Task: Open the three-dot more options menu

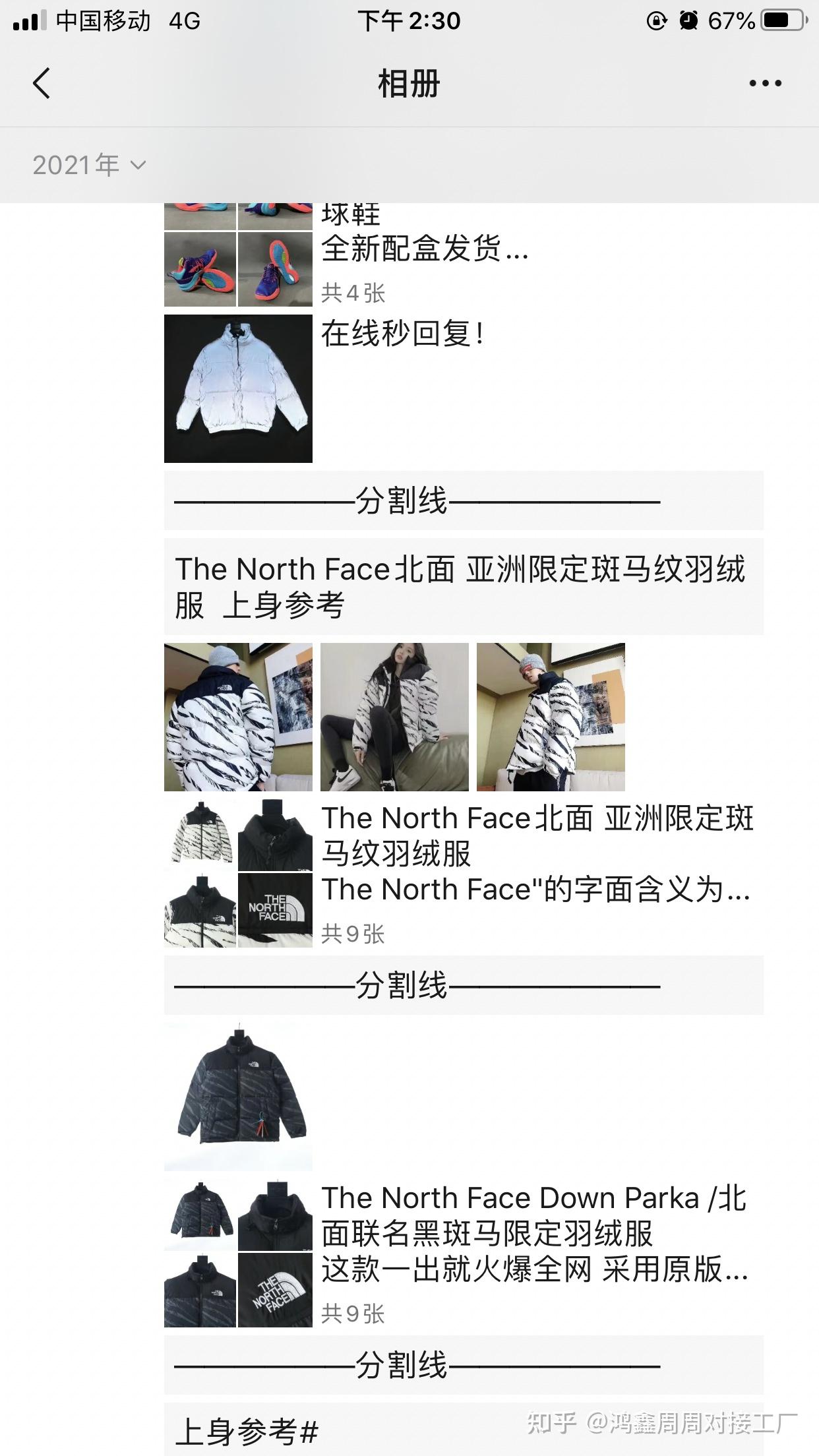Action: (765, 84)
